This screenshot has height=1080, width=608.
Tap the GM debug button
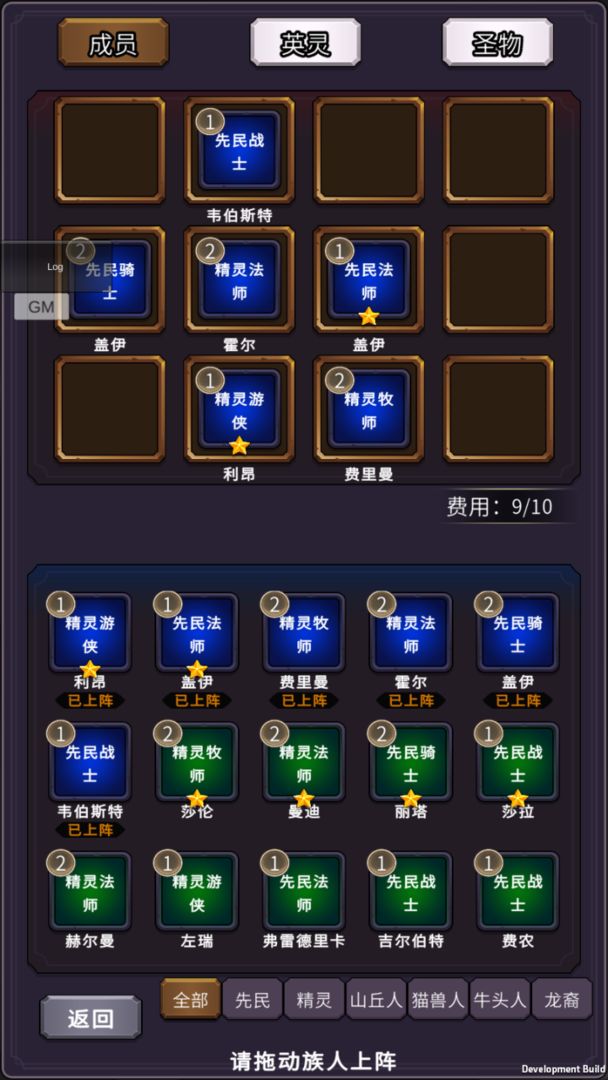[x=41, y=307]
